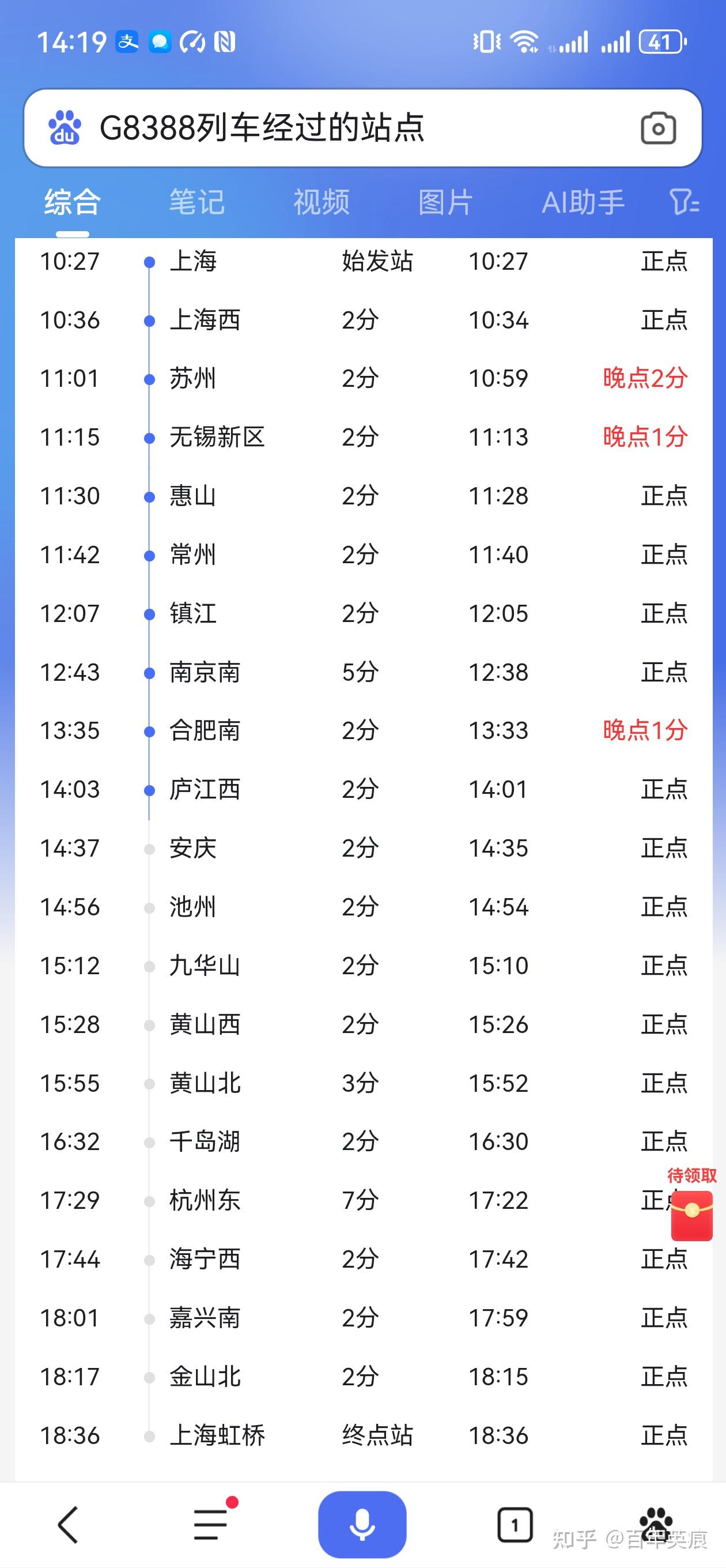The height and width of the screenshot is (1568, 726).
Task: Activate the blue microphone voice search button
Action: point(362,1525)
